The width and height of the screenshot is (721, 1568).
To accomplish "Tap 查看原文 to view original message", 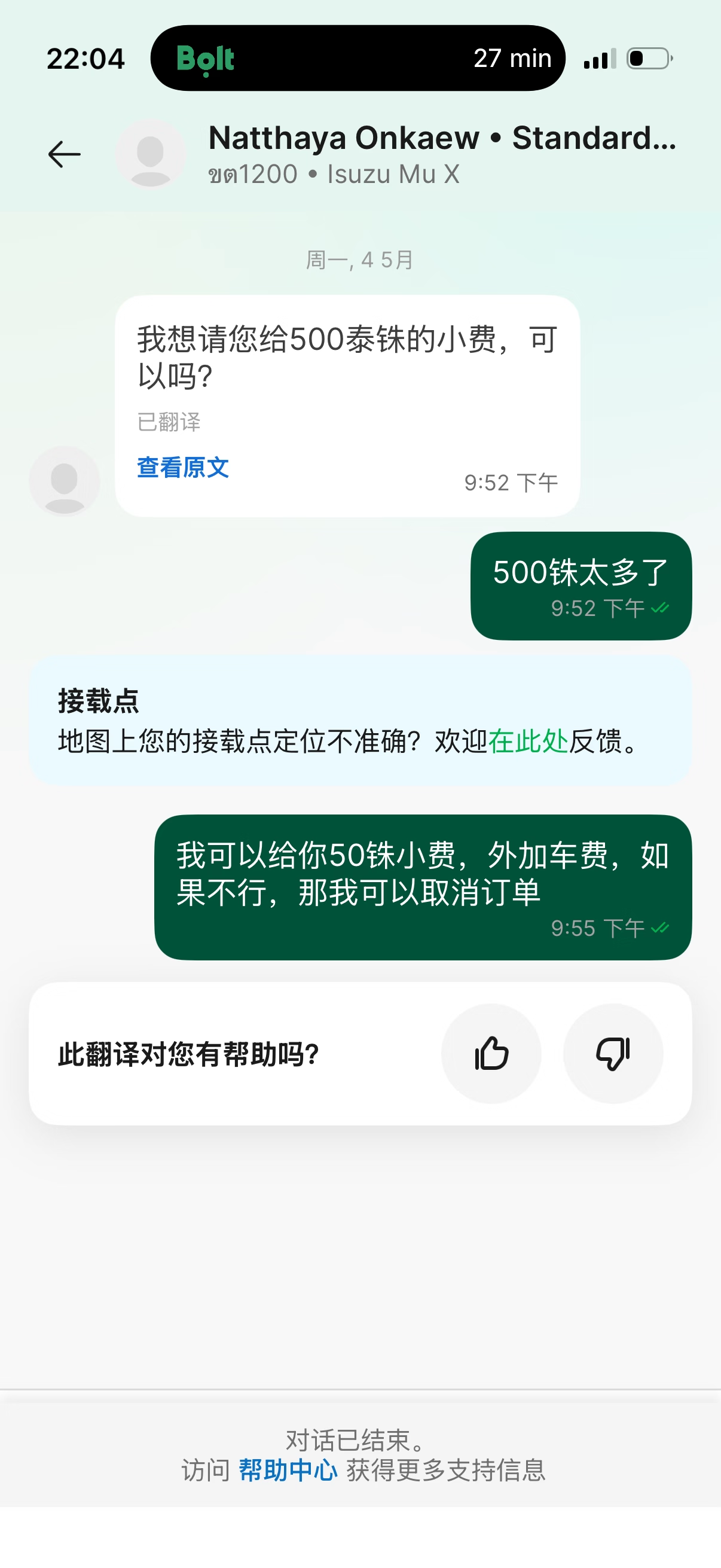I will pos(183,468).
